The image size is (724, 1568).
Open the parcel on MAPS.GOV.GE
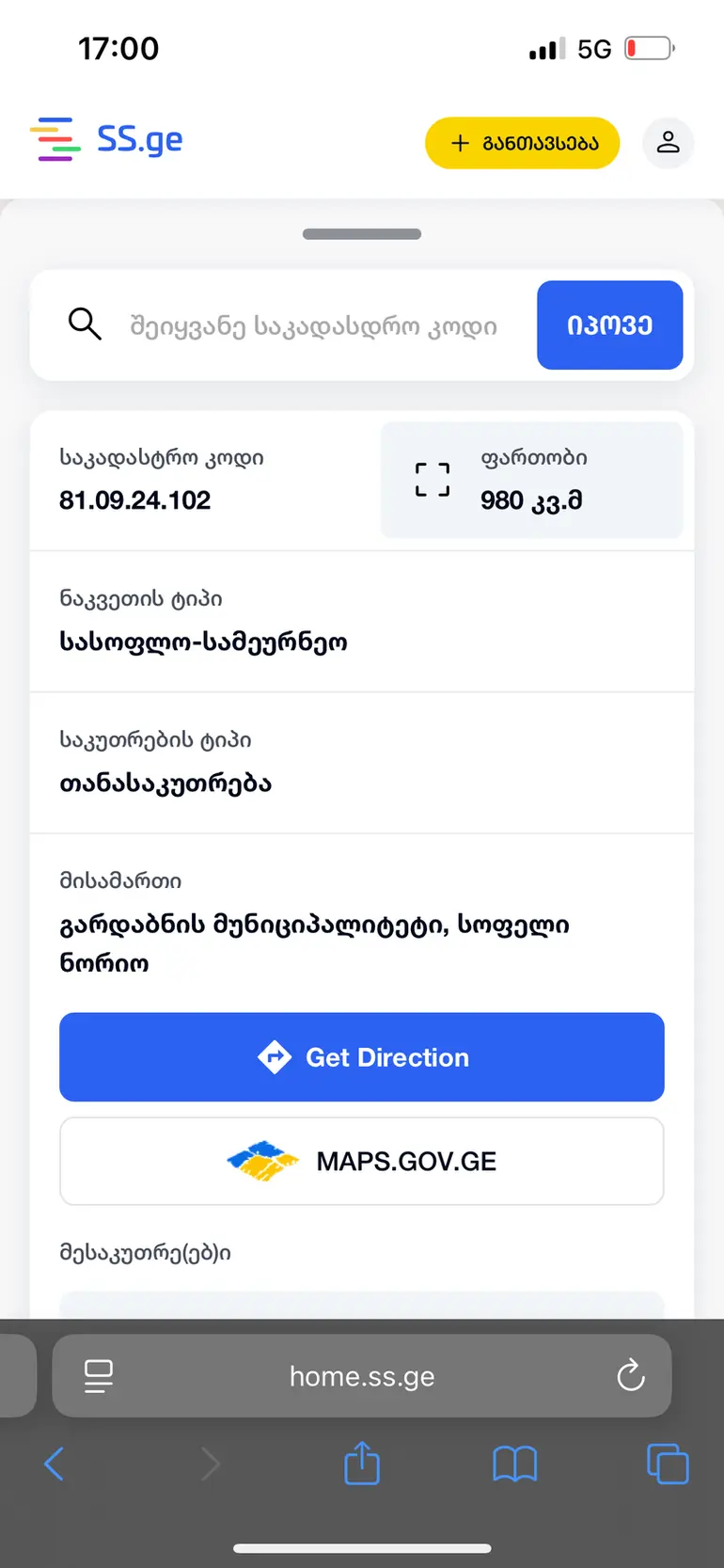click(362, 1161)
